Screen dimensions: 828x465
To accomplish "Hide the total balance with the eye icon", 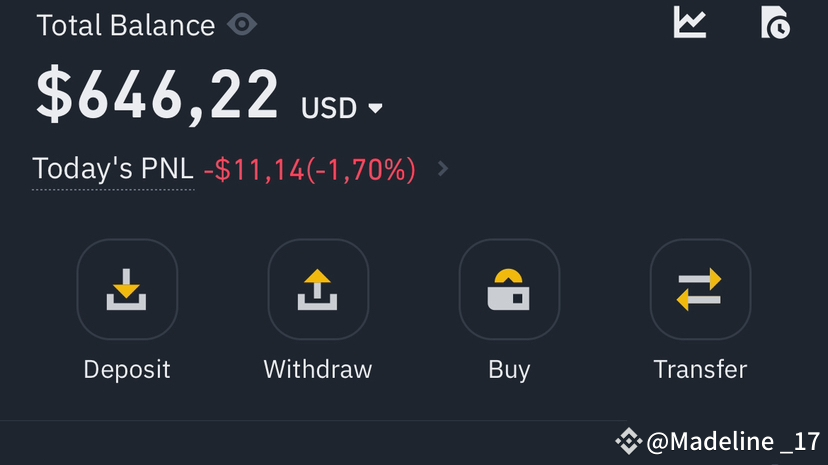I will click(x=242, y=24).
